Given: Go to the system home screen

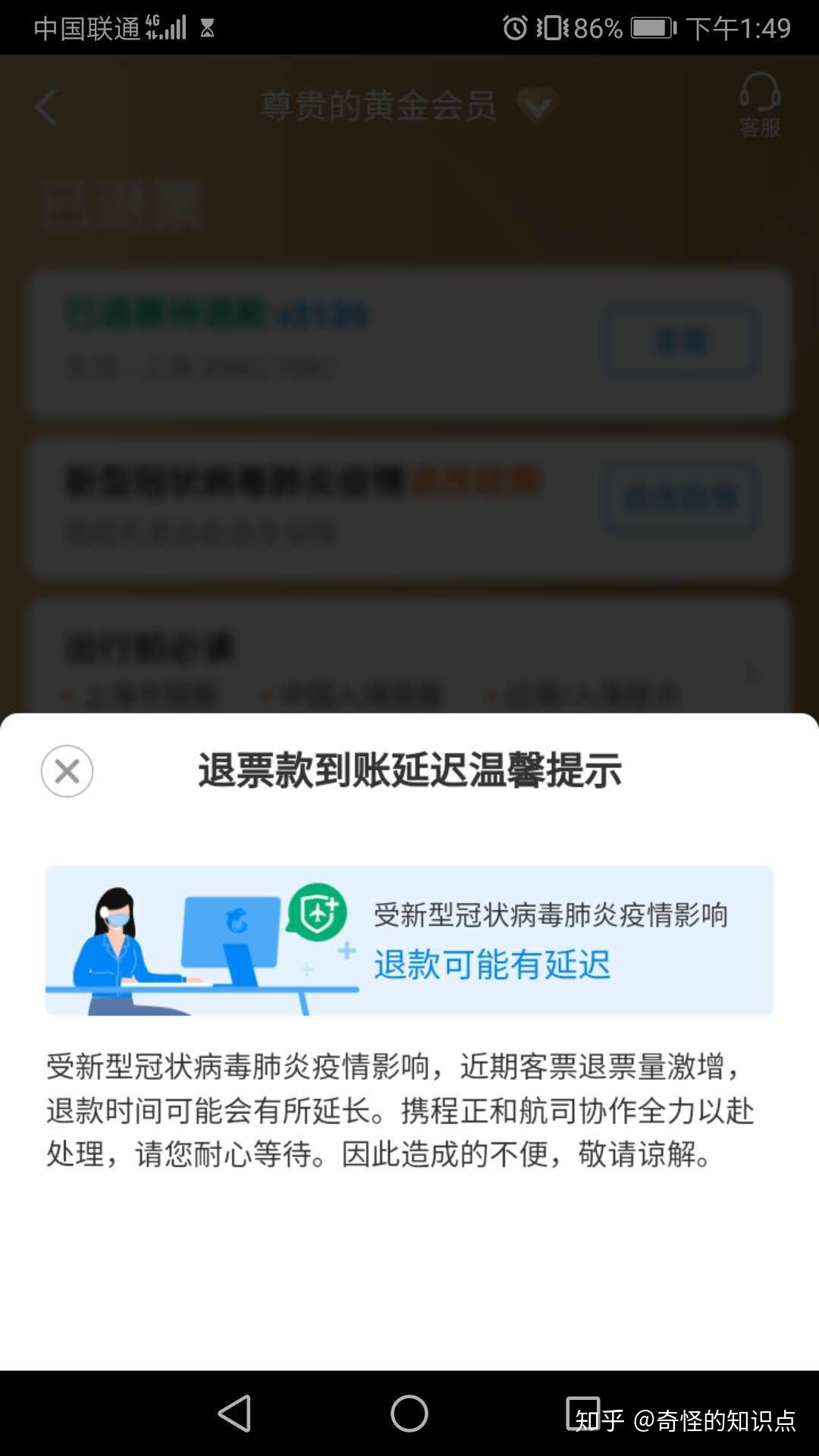Looking at the screenshot, I should point(409,1413).
